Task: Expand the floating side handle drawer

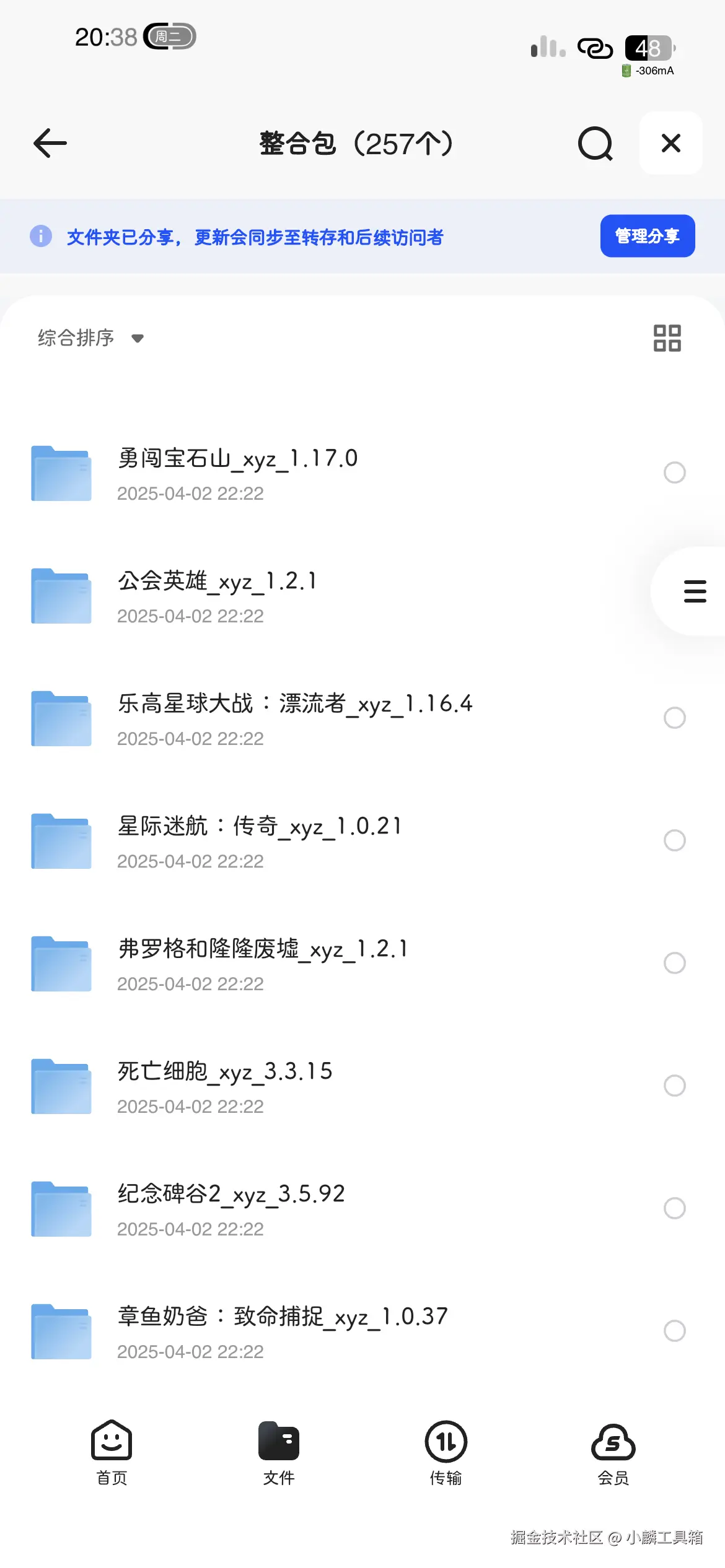Action: coord(694,591)
